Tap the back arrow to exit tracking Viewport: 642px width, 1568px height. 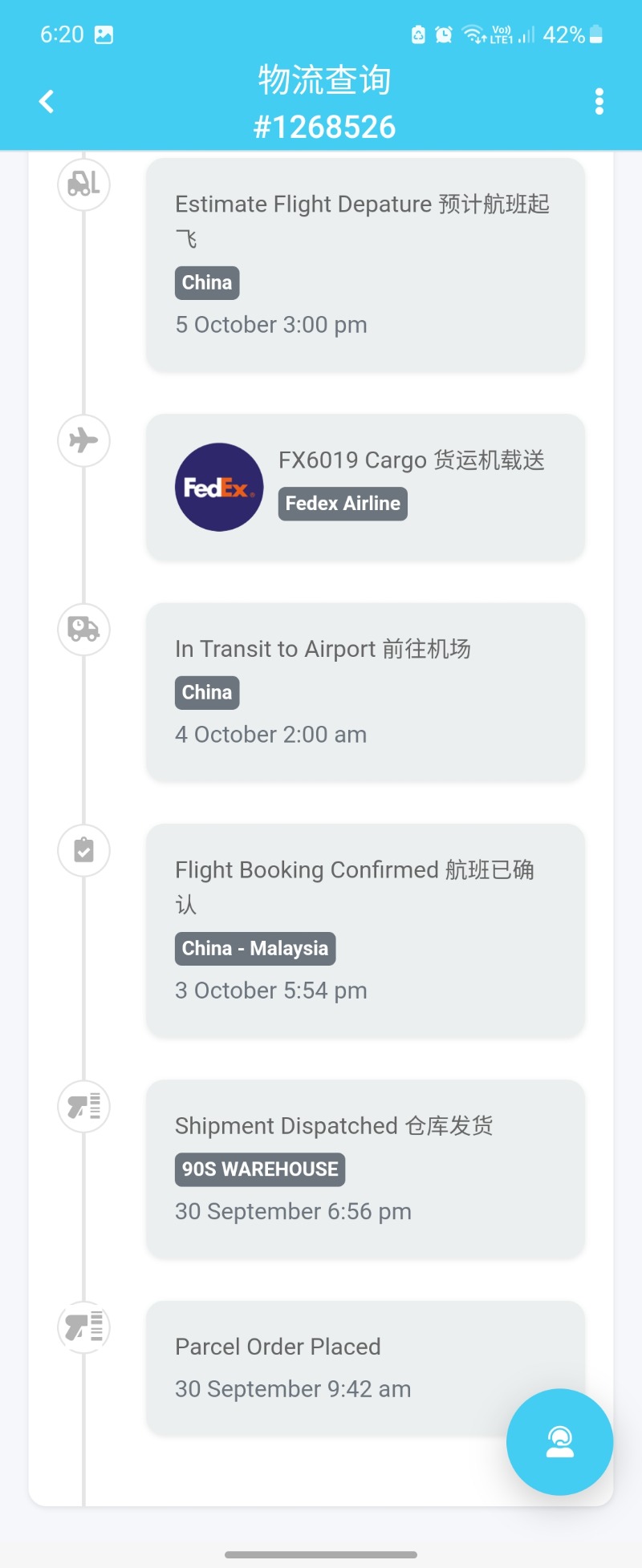[x=46, y=102]
